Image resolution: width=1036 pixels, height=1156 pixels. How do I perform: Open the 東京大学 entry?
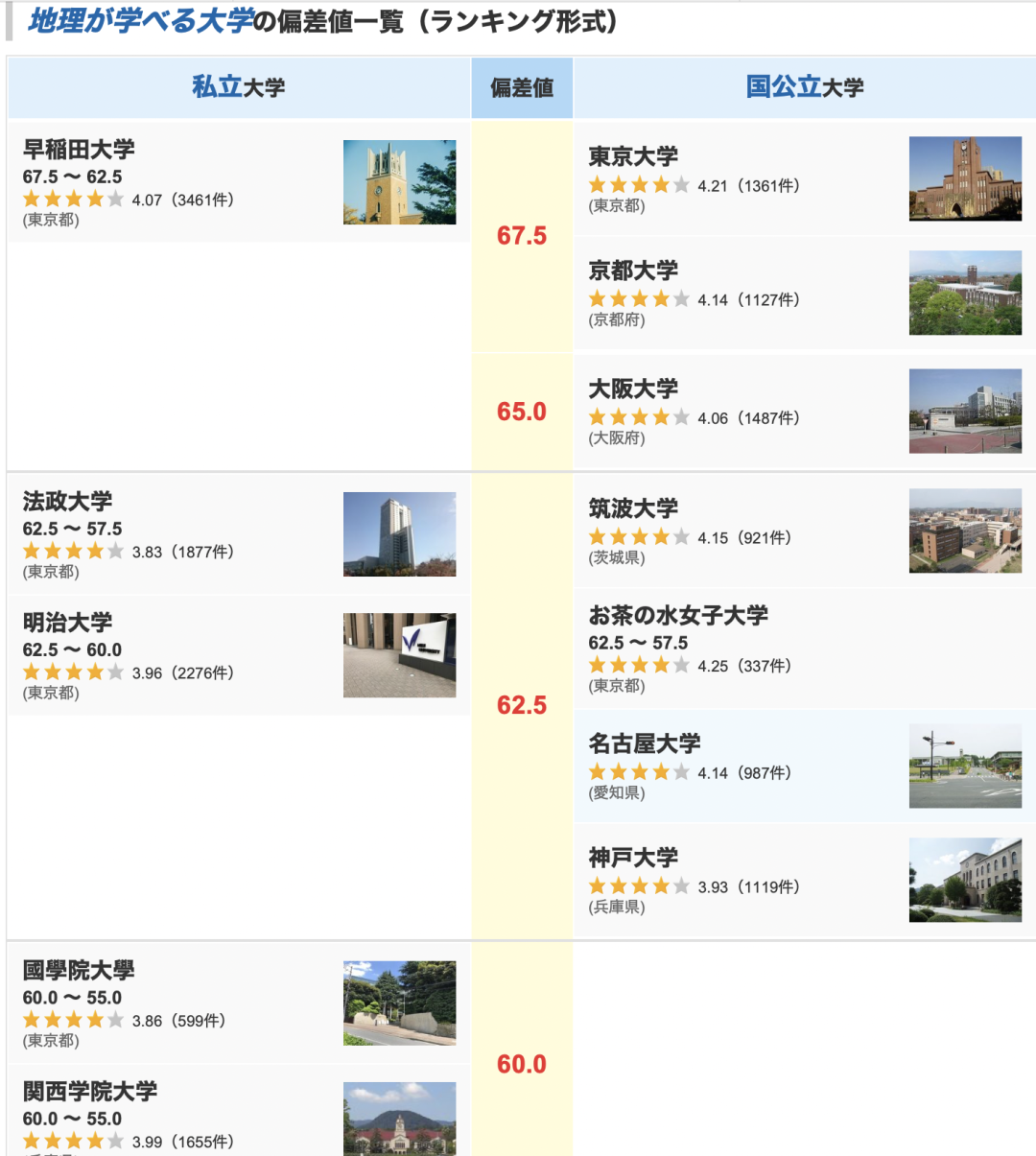click(633, 156)
